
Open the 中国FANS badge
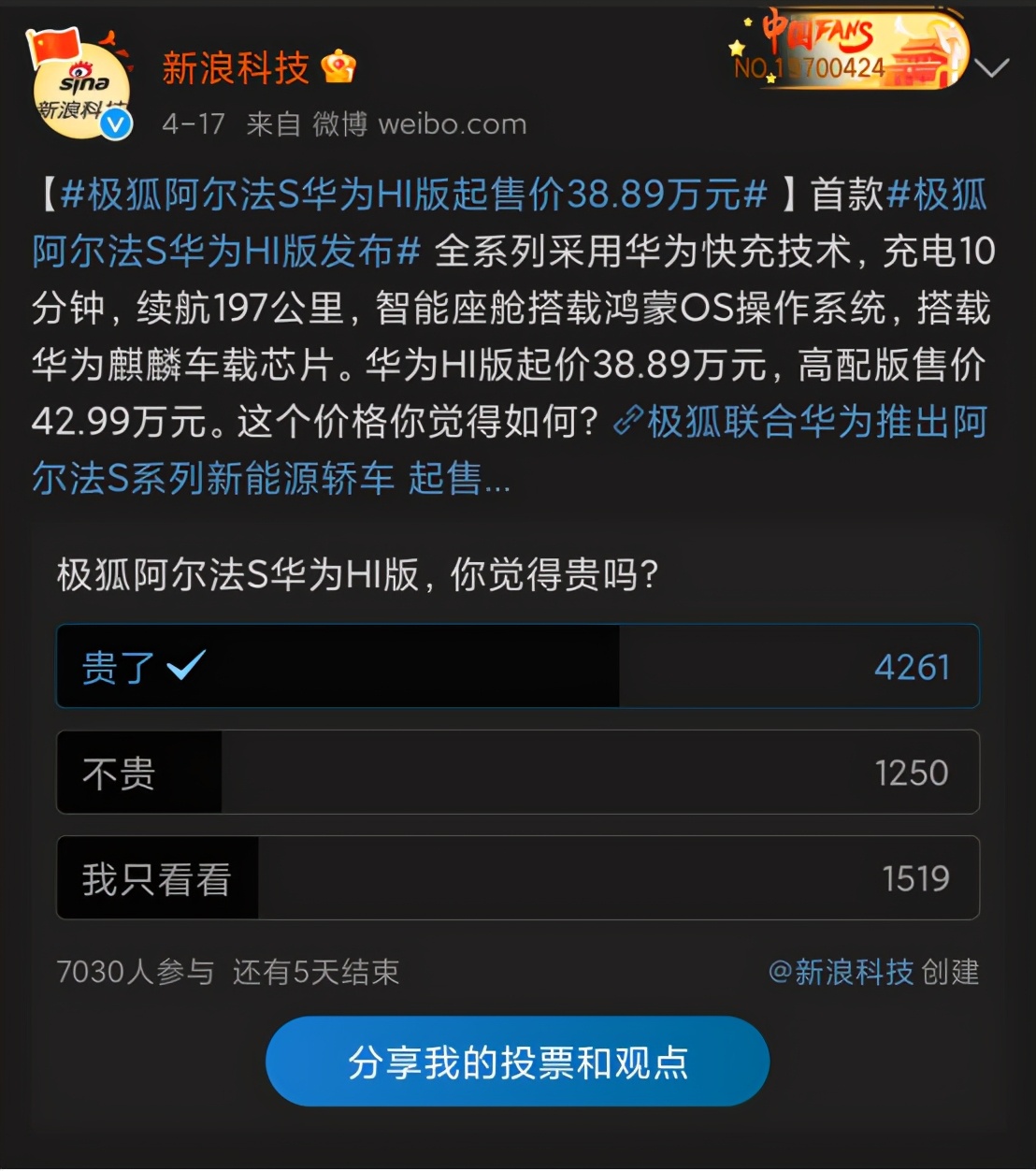[x=846, y=51]
